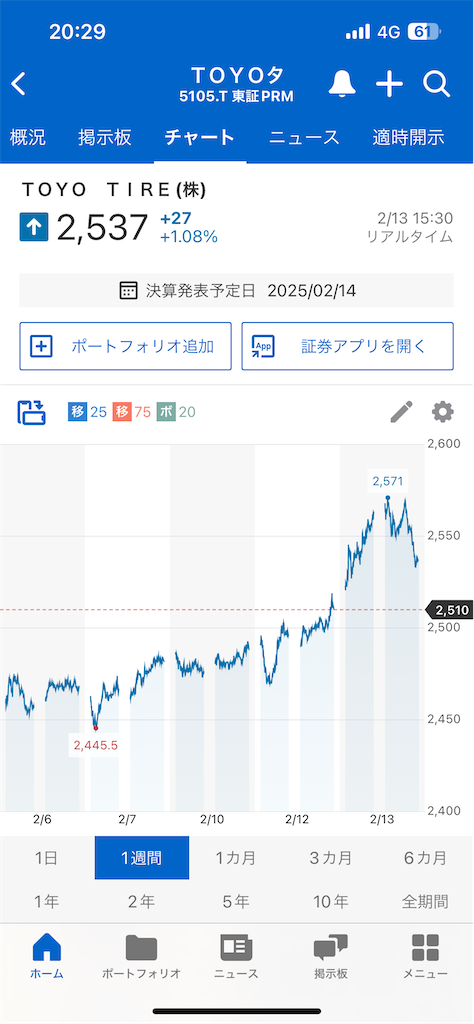Tap 証券アプリを開く button
This screenshot has height=1024, width=474.
[347, 346]
